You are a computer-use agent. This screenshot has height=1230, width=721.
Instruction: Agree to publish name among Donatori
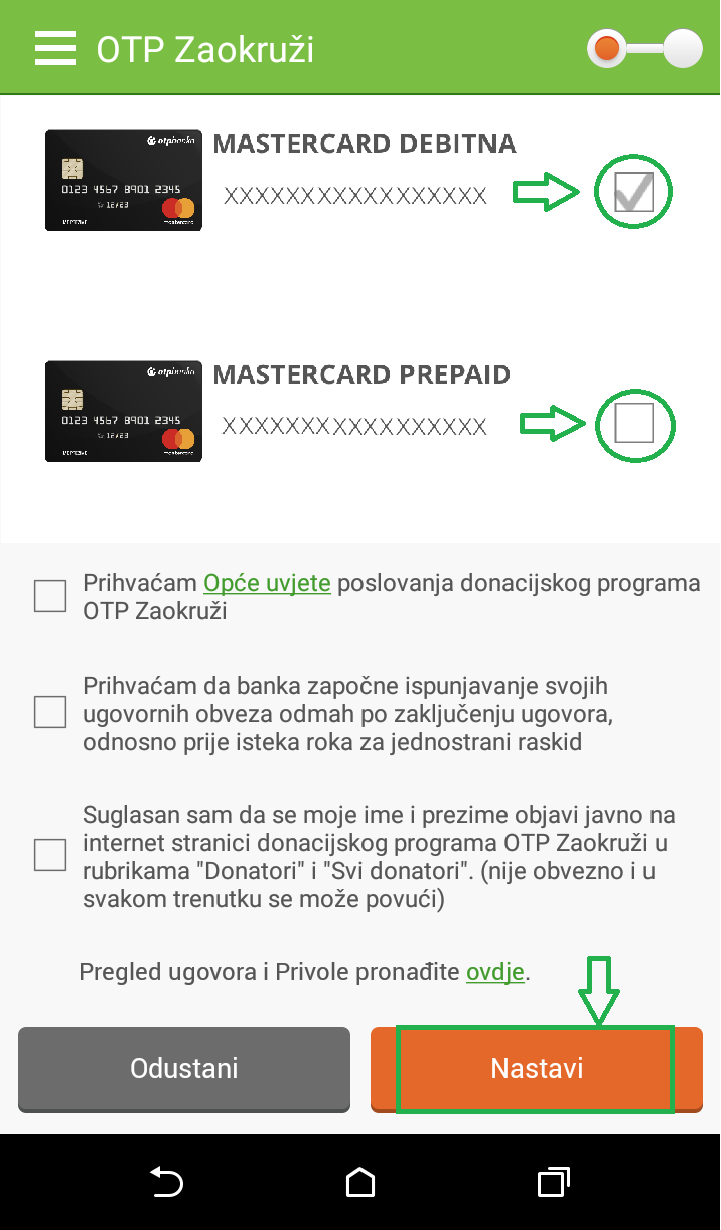click(50, 856)
